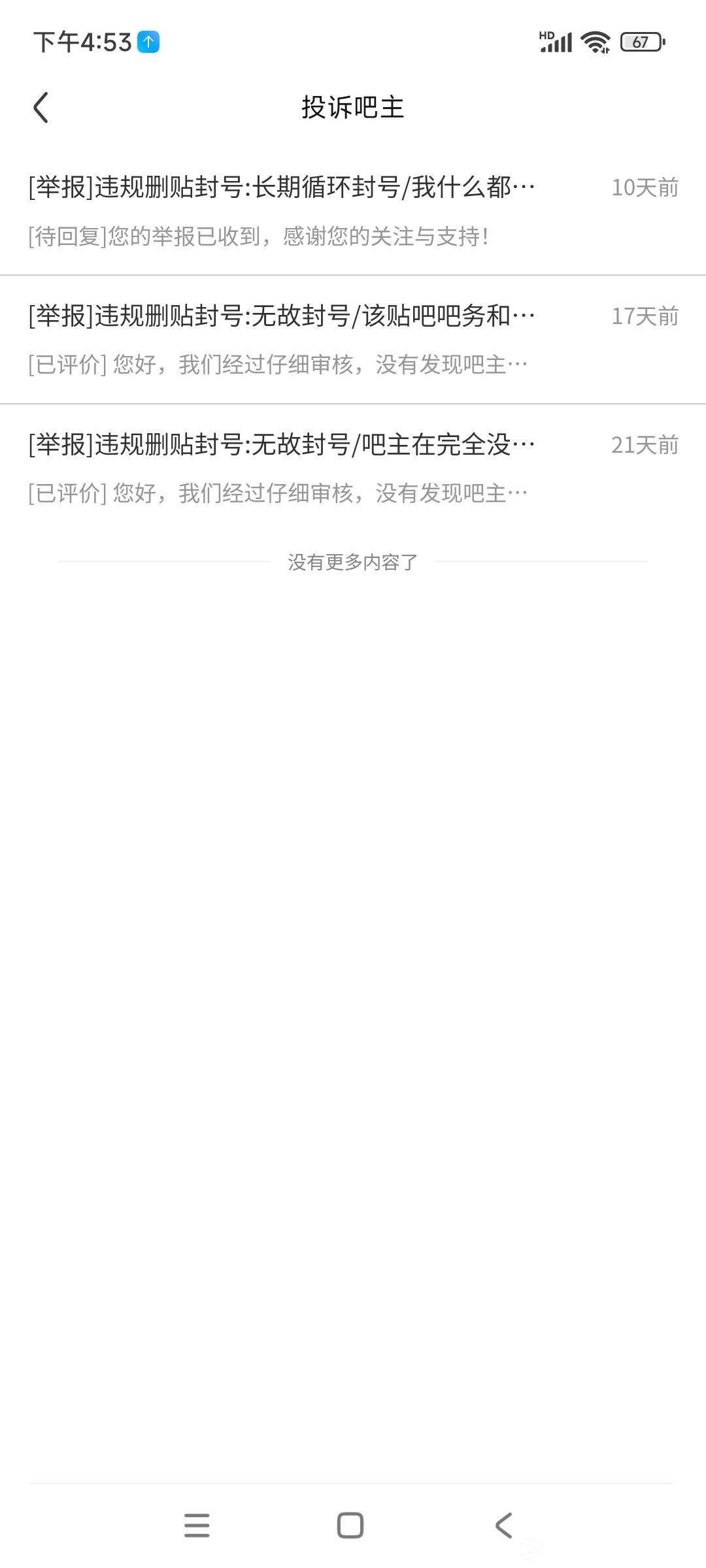706x1568 pixels.
Task: Go back from 投诉吧主 page
Action: [x=41, y=108]
